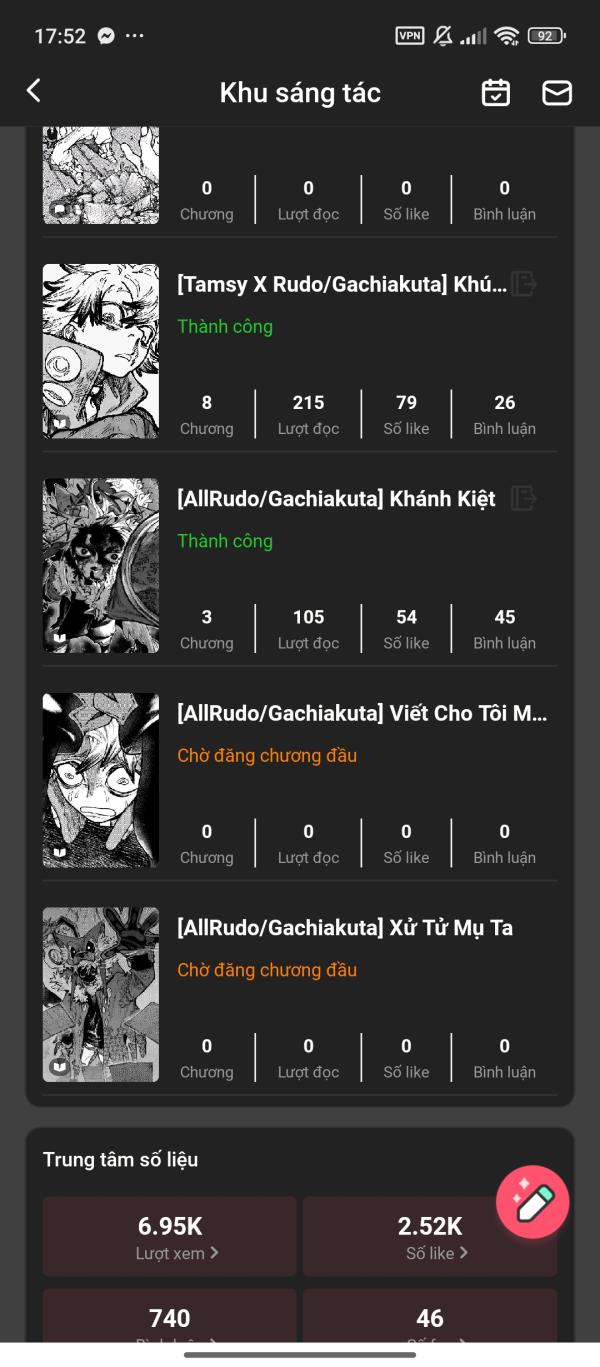This screenshot has height=1367, width=600.
Task: Open the Khánh Kiệt story
Action: point(300,565)
